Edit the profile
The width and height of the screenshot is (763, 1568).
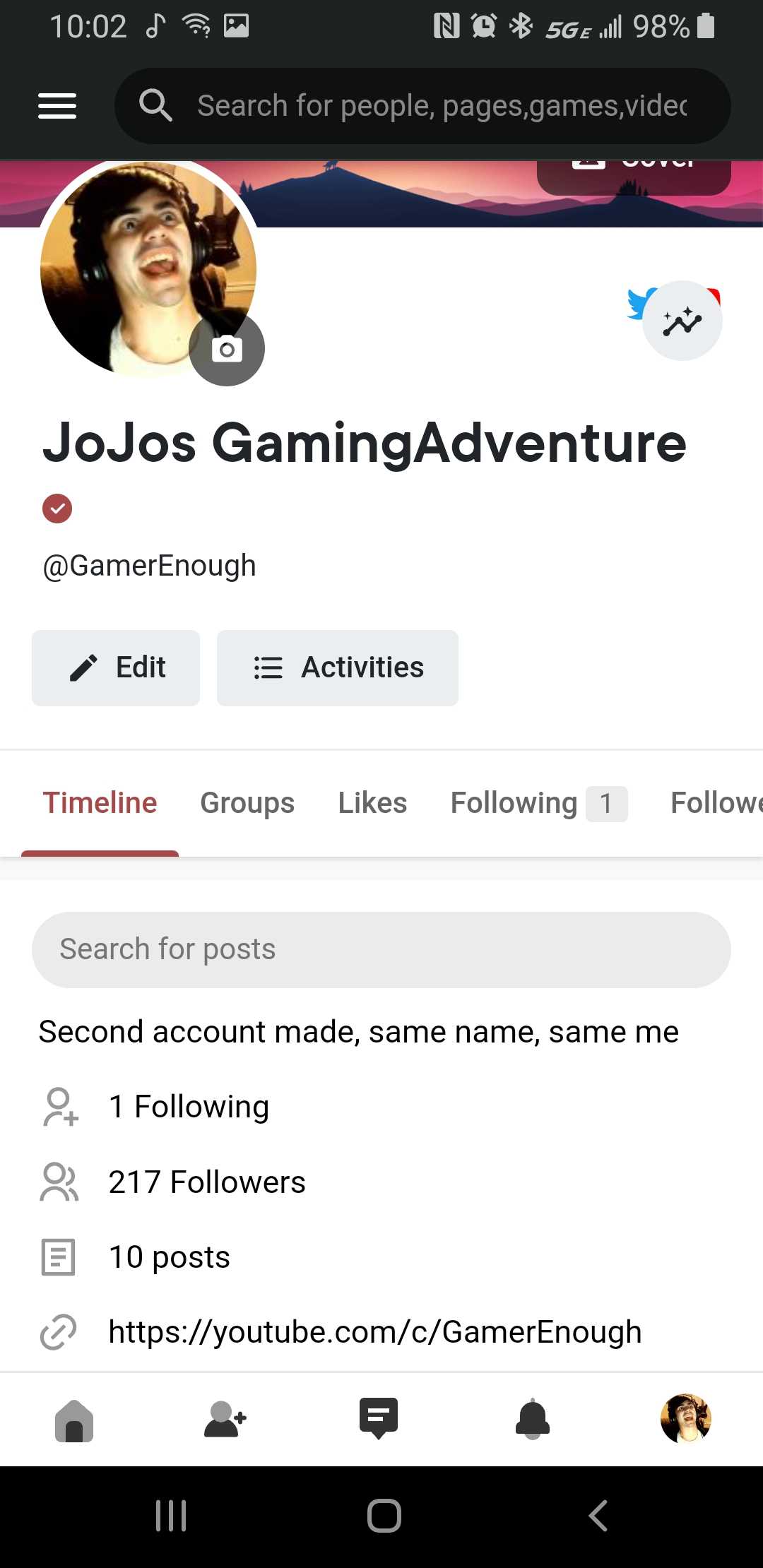116,667
